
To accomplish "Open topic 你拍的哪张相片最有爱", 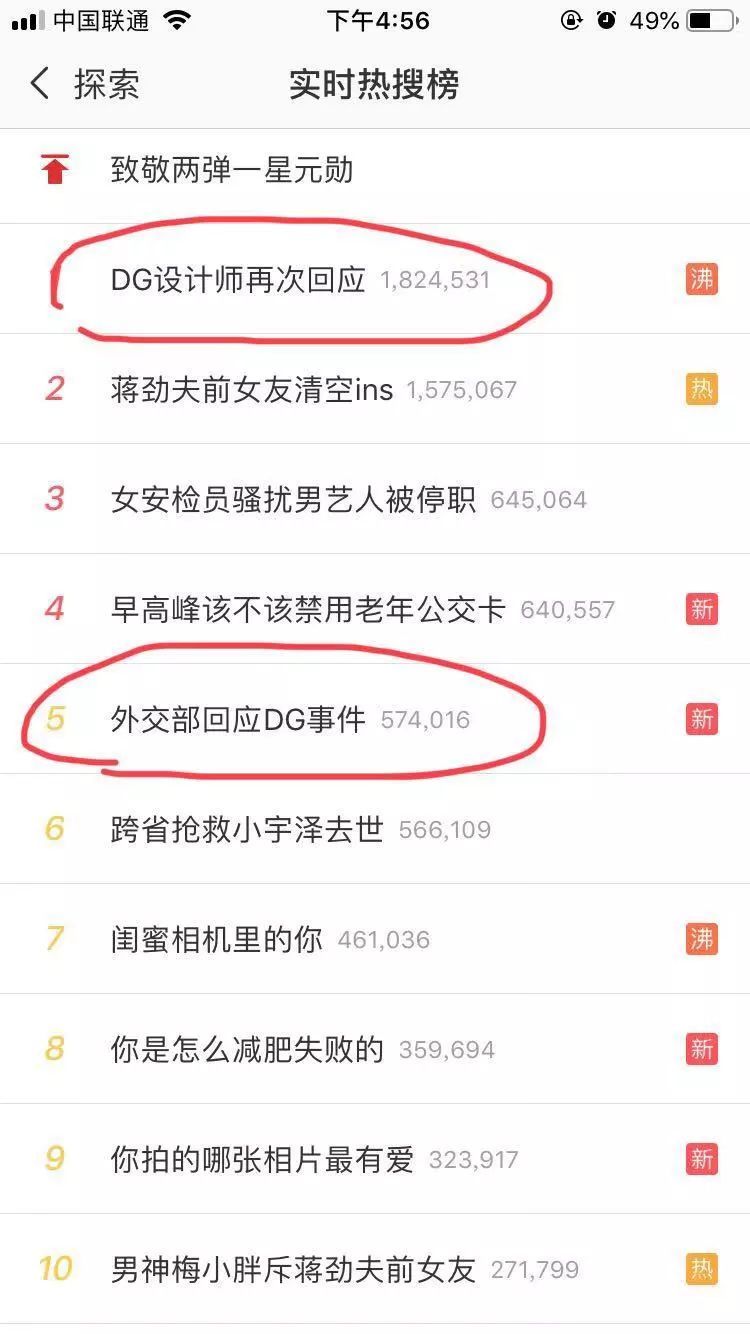I will click(262, 1159).
